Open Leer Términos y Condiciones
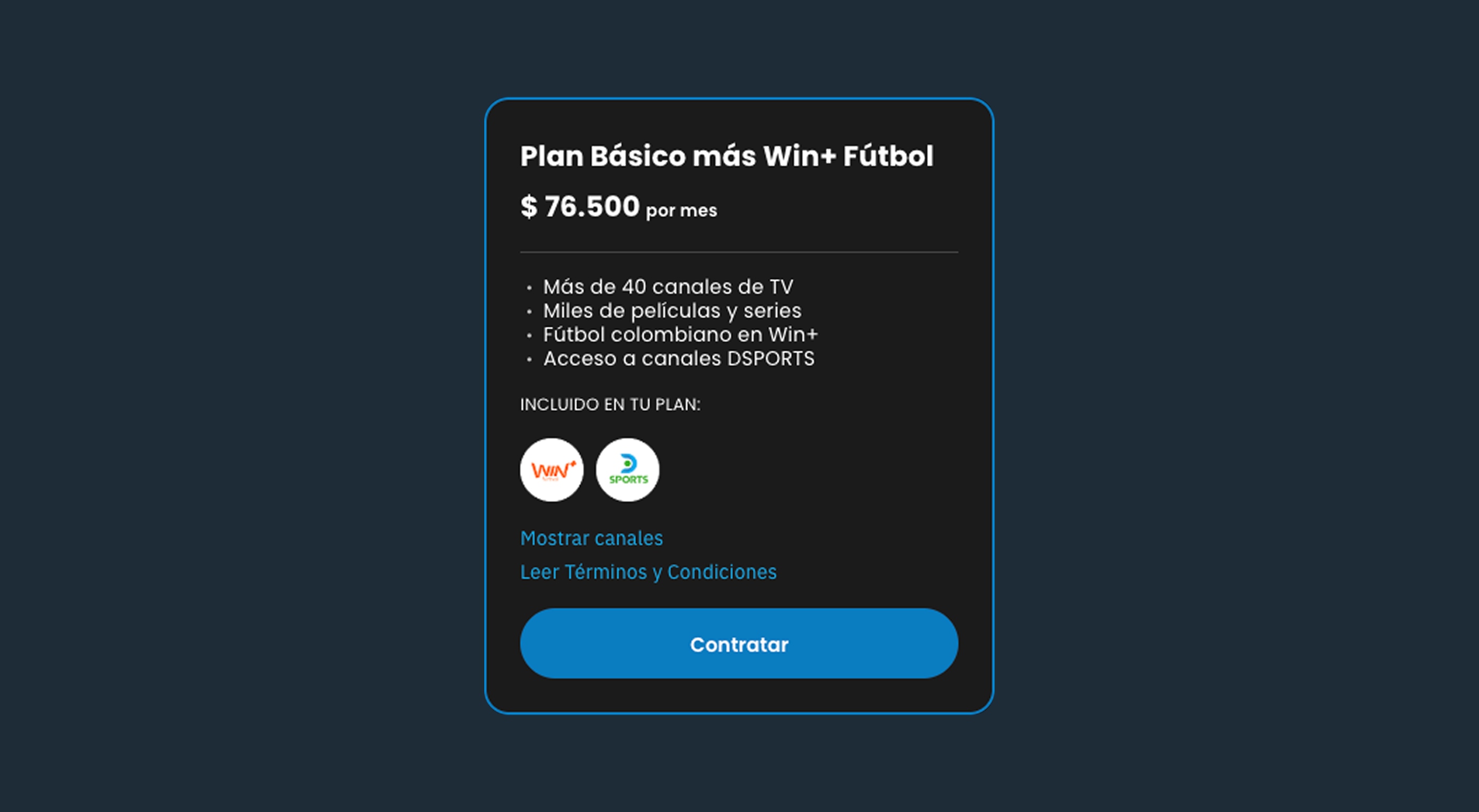The image size is (1479, 812). click(x=648, y=572)
